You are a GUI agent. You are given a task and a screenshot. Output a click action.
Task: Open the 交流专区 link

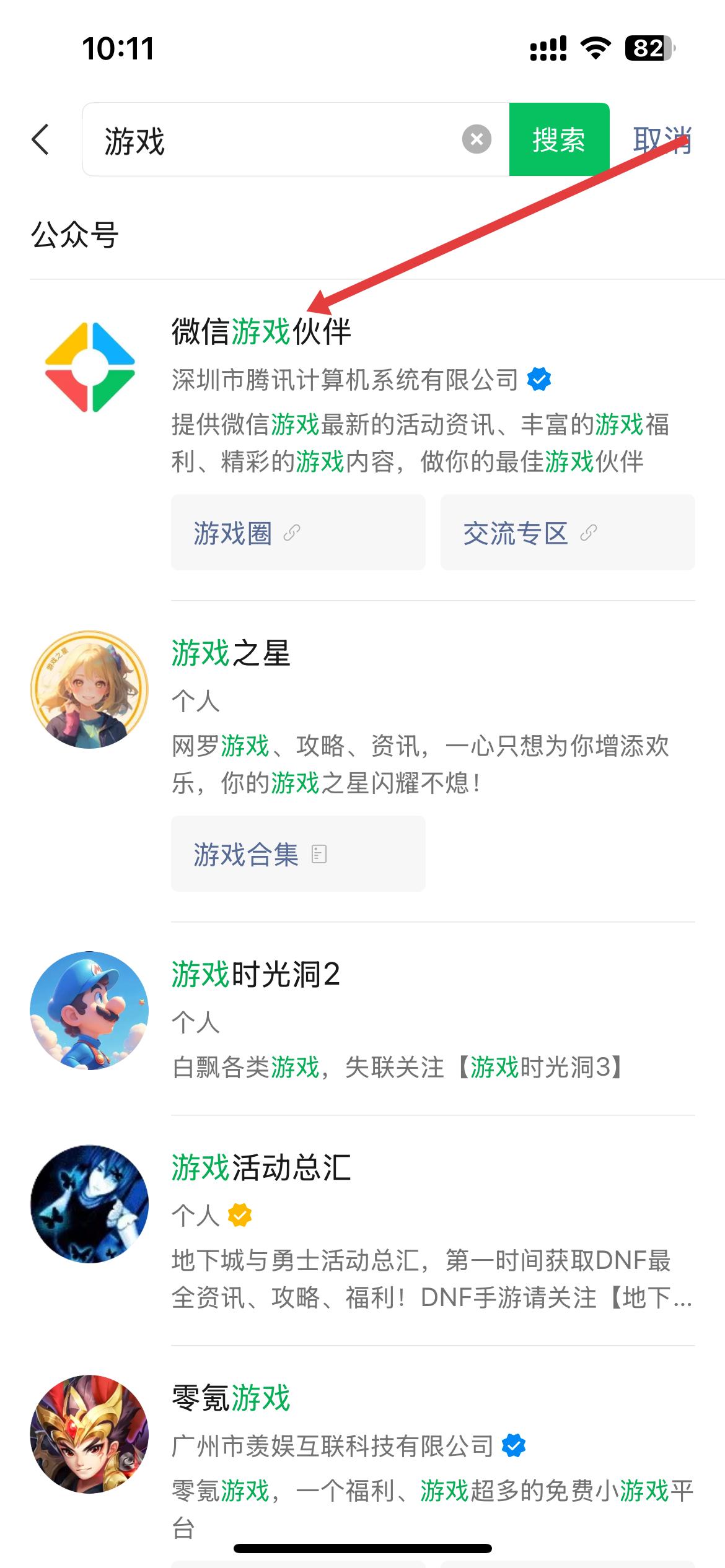(567, 533)
